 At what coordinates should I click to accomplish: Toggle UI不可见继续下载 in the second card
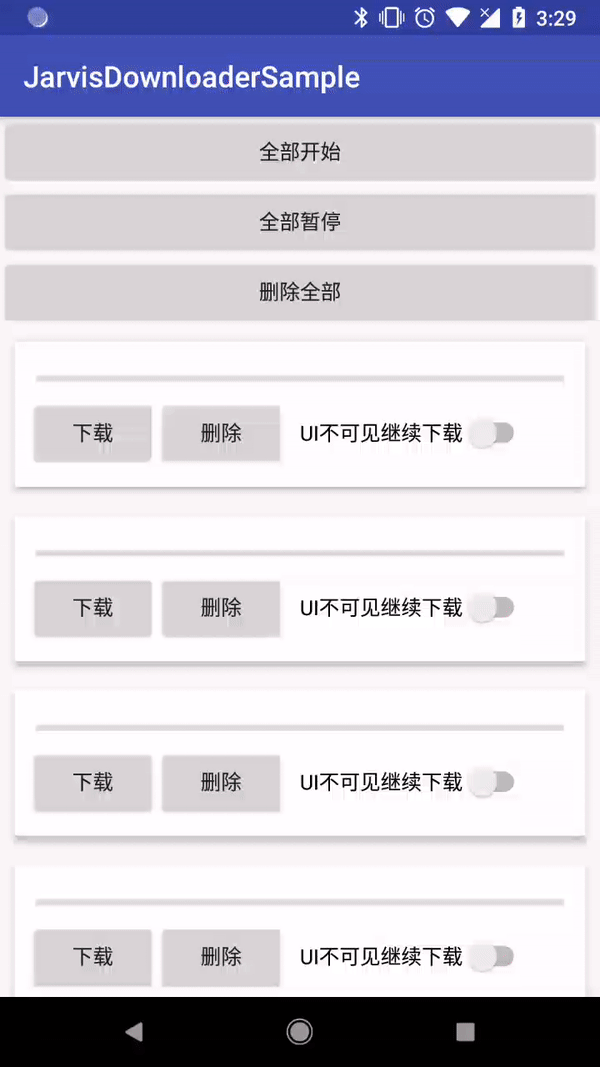pyautogui.click(x=492, y=607)
